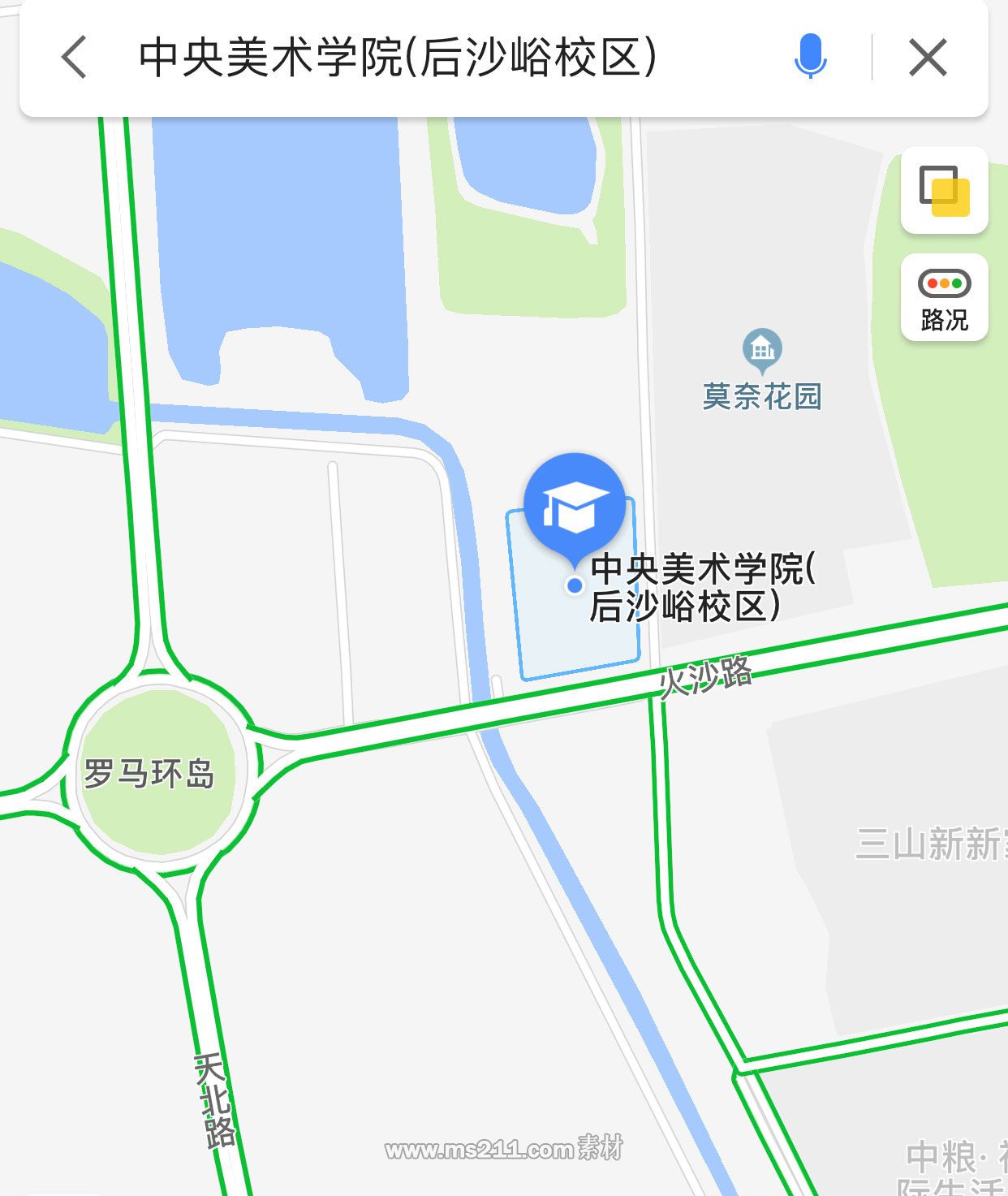The width and height of the screenshot is (1008, 1196).
Task: Tap the building icon above 莫奈花园
Action: (x=760, y=349)
